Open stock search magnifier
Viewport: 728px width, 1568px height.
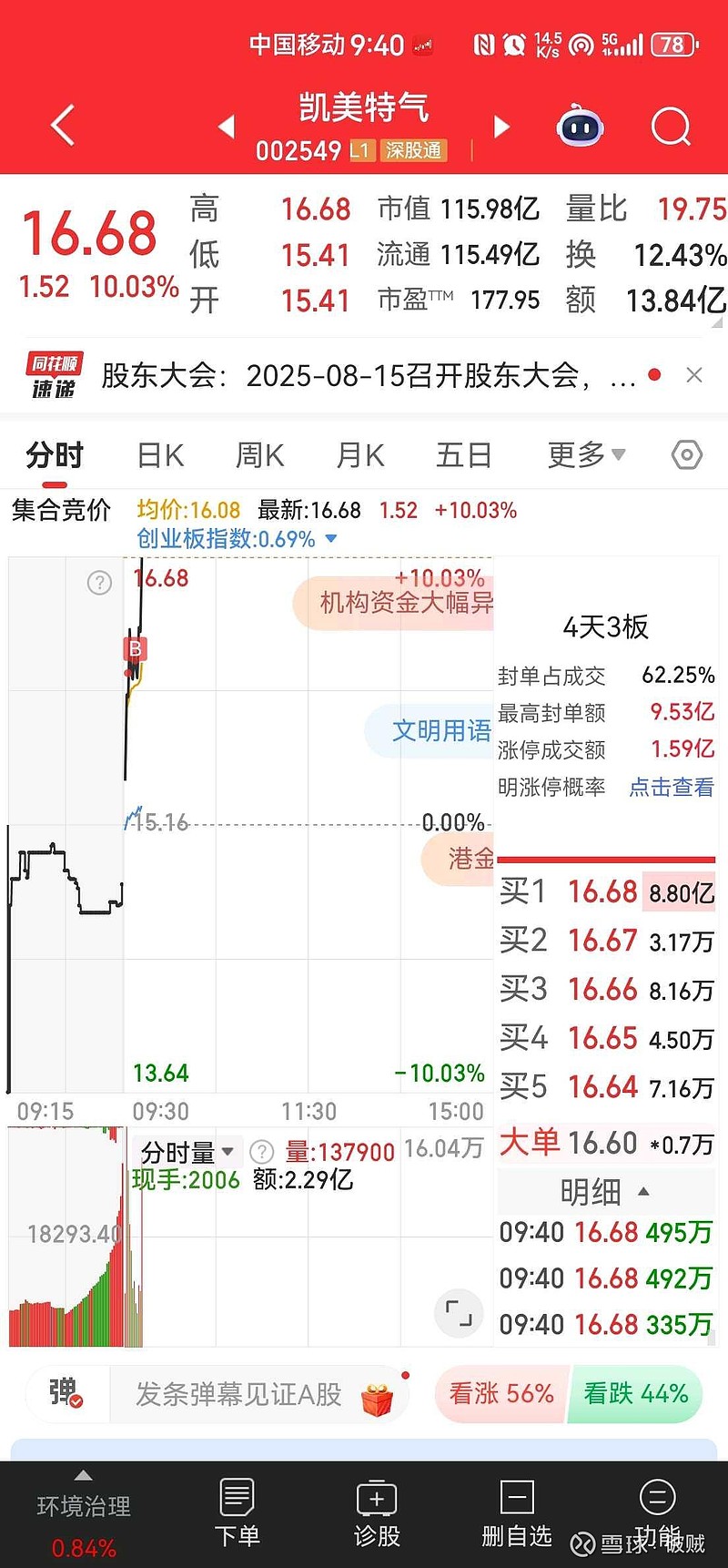[x=671, y=127]
